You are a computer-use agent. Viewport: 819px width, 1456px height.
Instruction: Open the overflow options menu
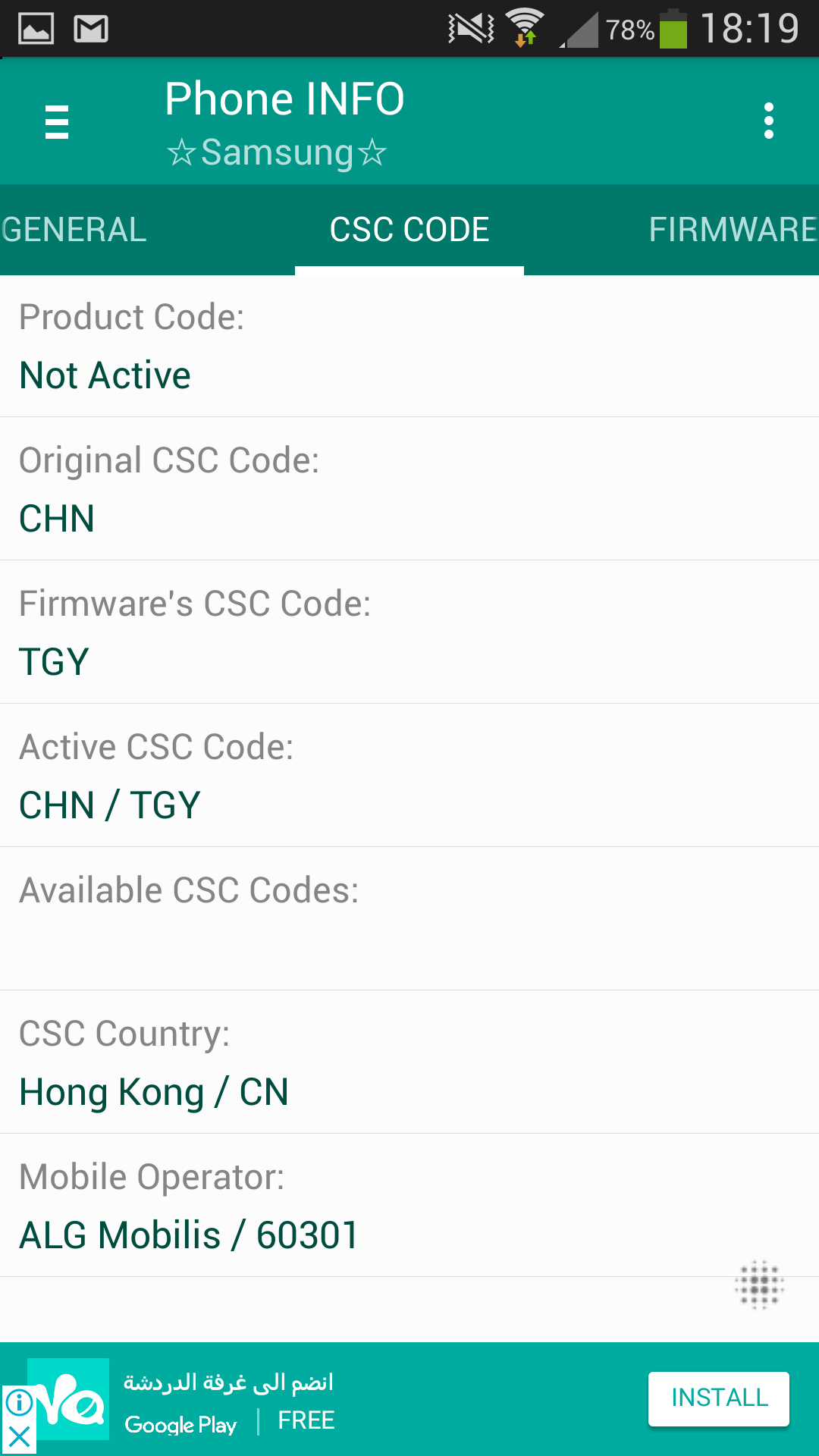(769, 121)
